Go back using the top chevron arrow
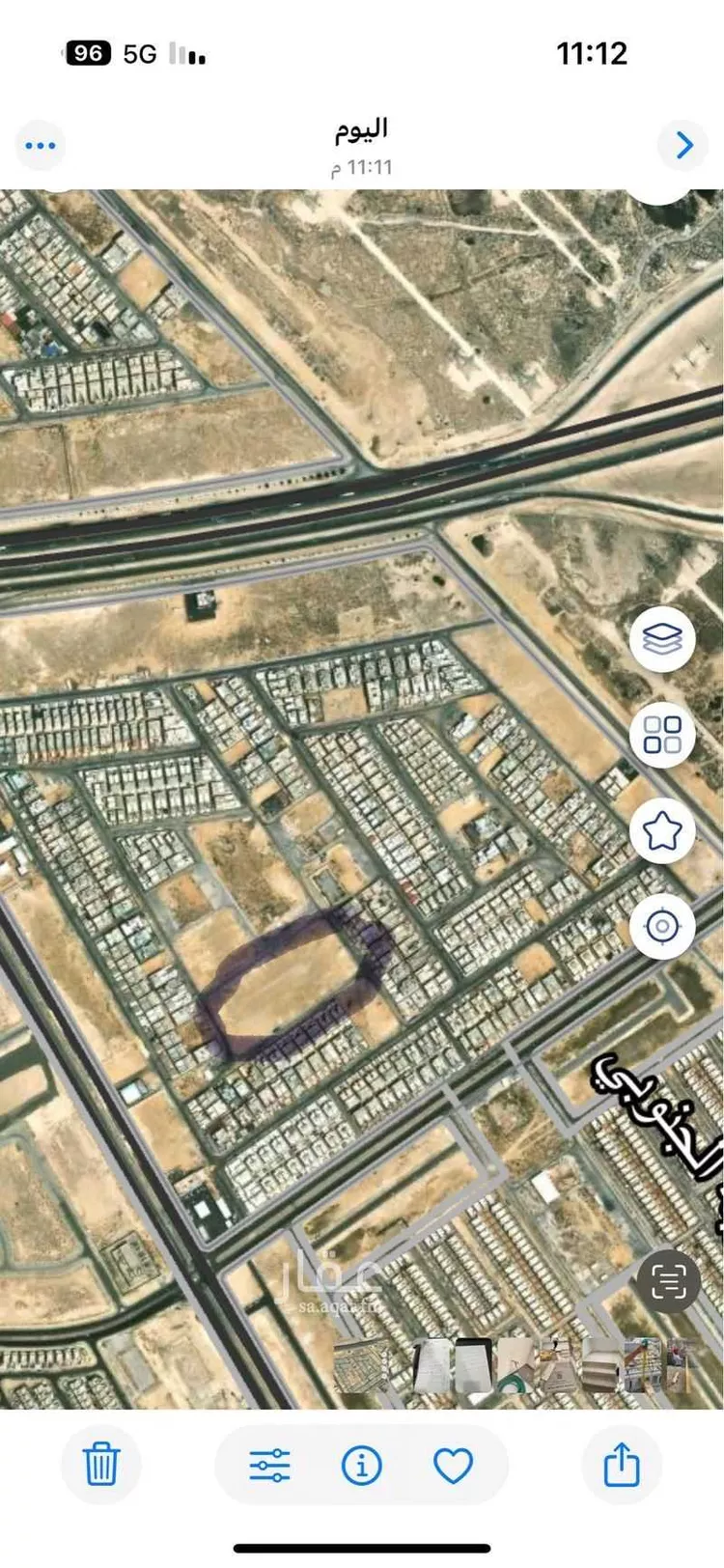724x1568 pixels. (683, 146)
